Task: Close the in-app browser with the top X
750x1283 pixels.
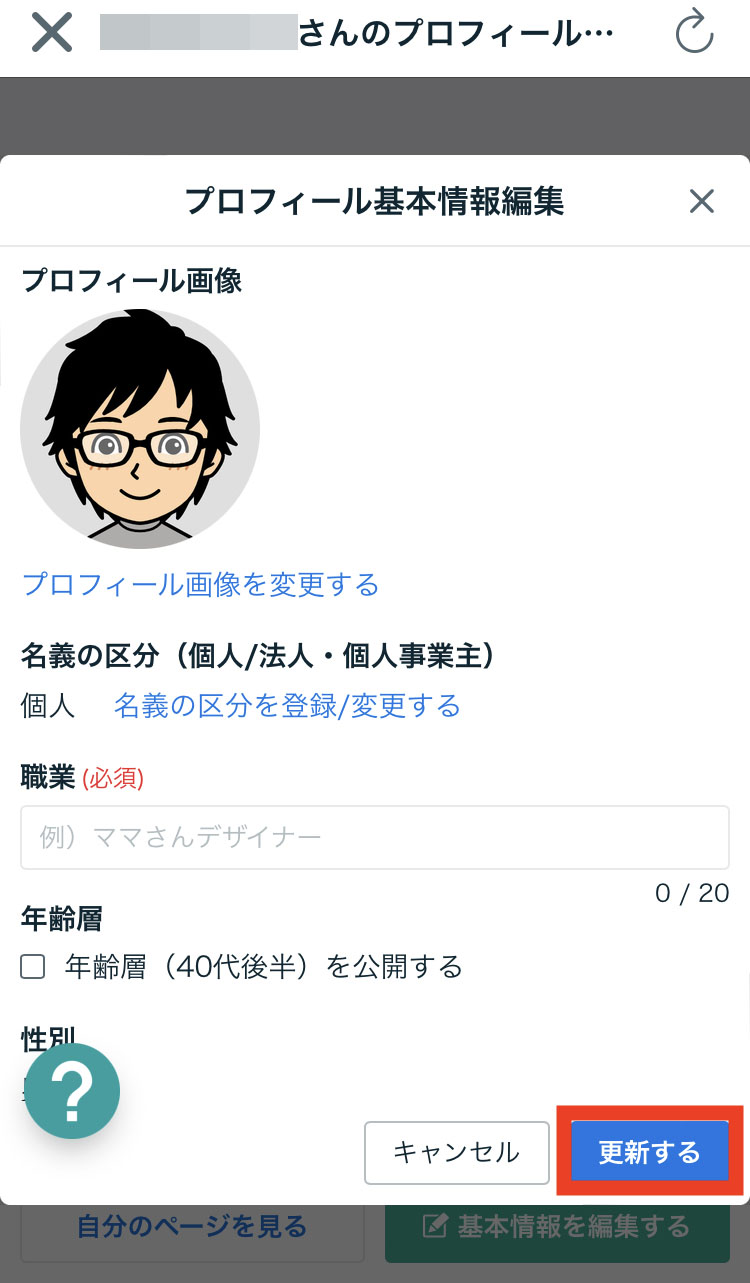Action: point(52,34)
